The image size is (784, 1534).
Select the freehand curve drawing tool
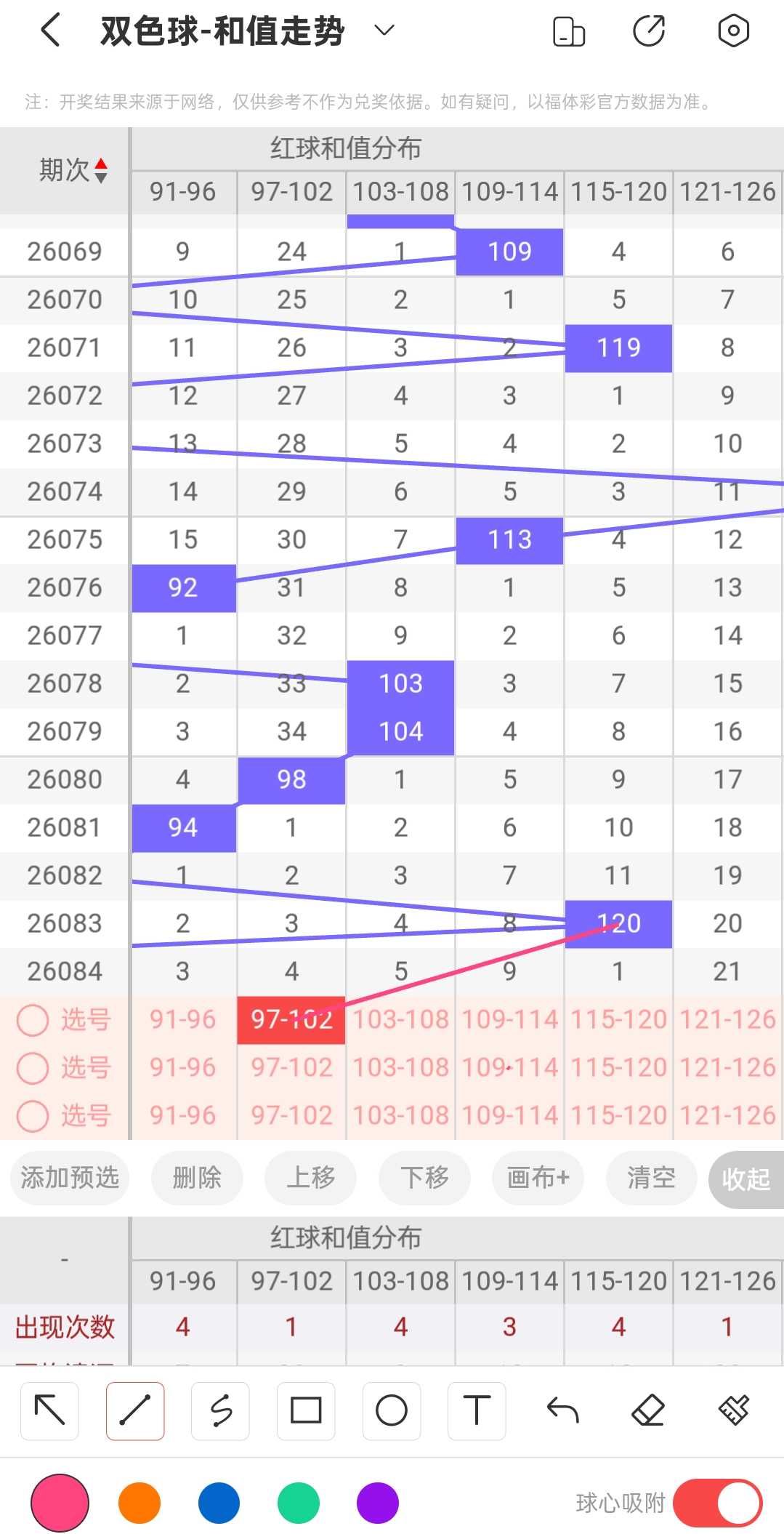(221, 1411)
